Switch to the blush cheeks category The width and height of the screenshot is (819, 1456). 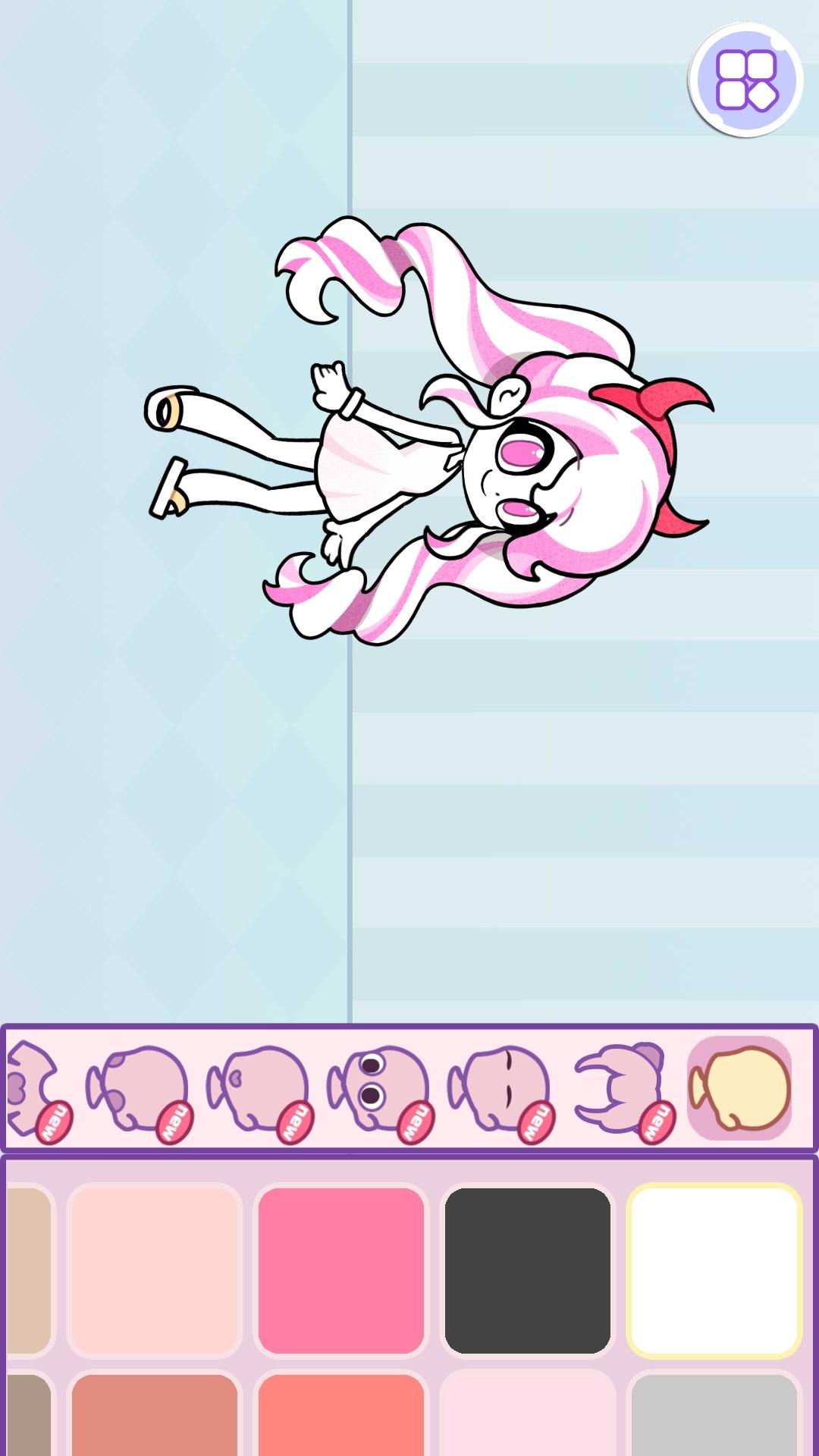pos(138,1088)
